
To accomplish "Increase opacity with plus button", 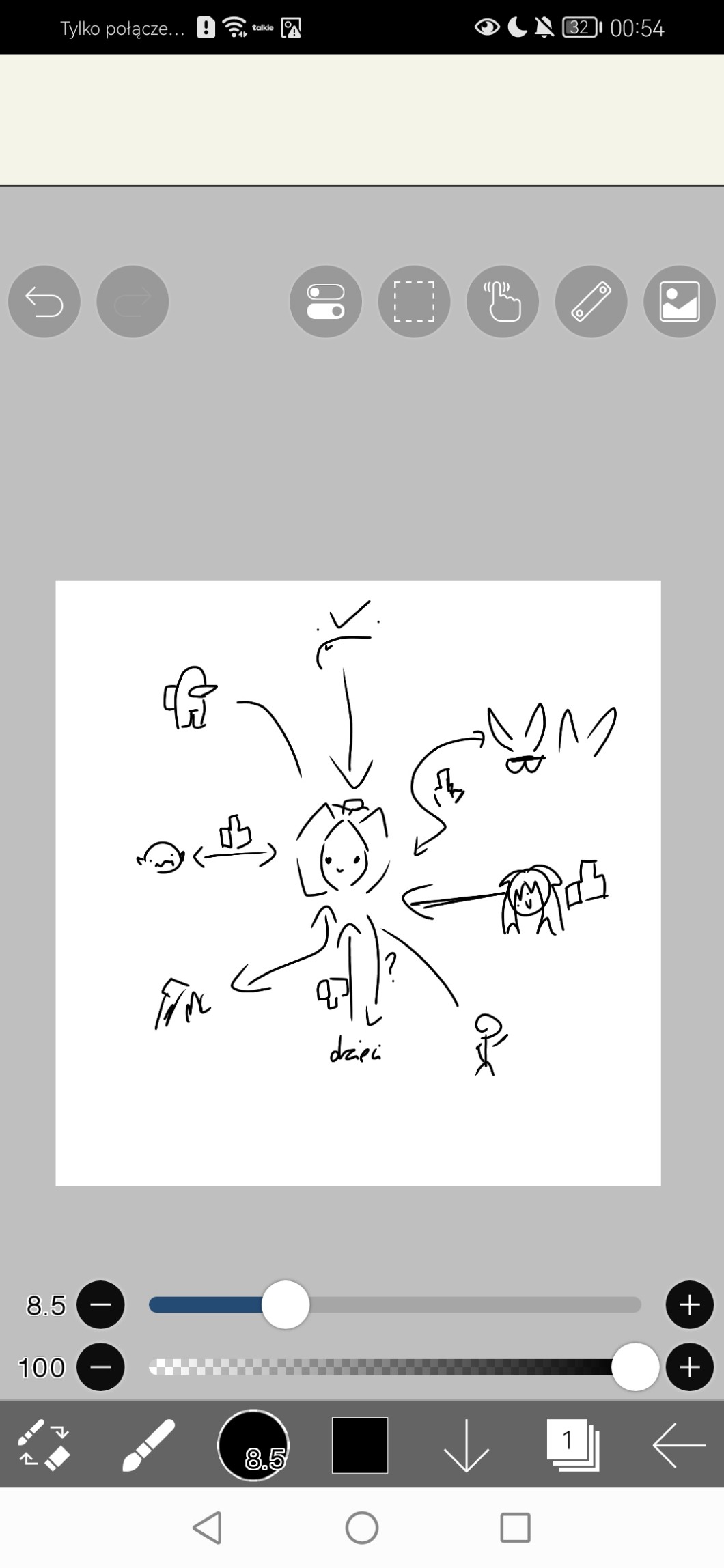I will 689,1367.
